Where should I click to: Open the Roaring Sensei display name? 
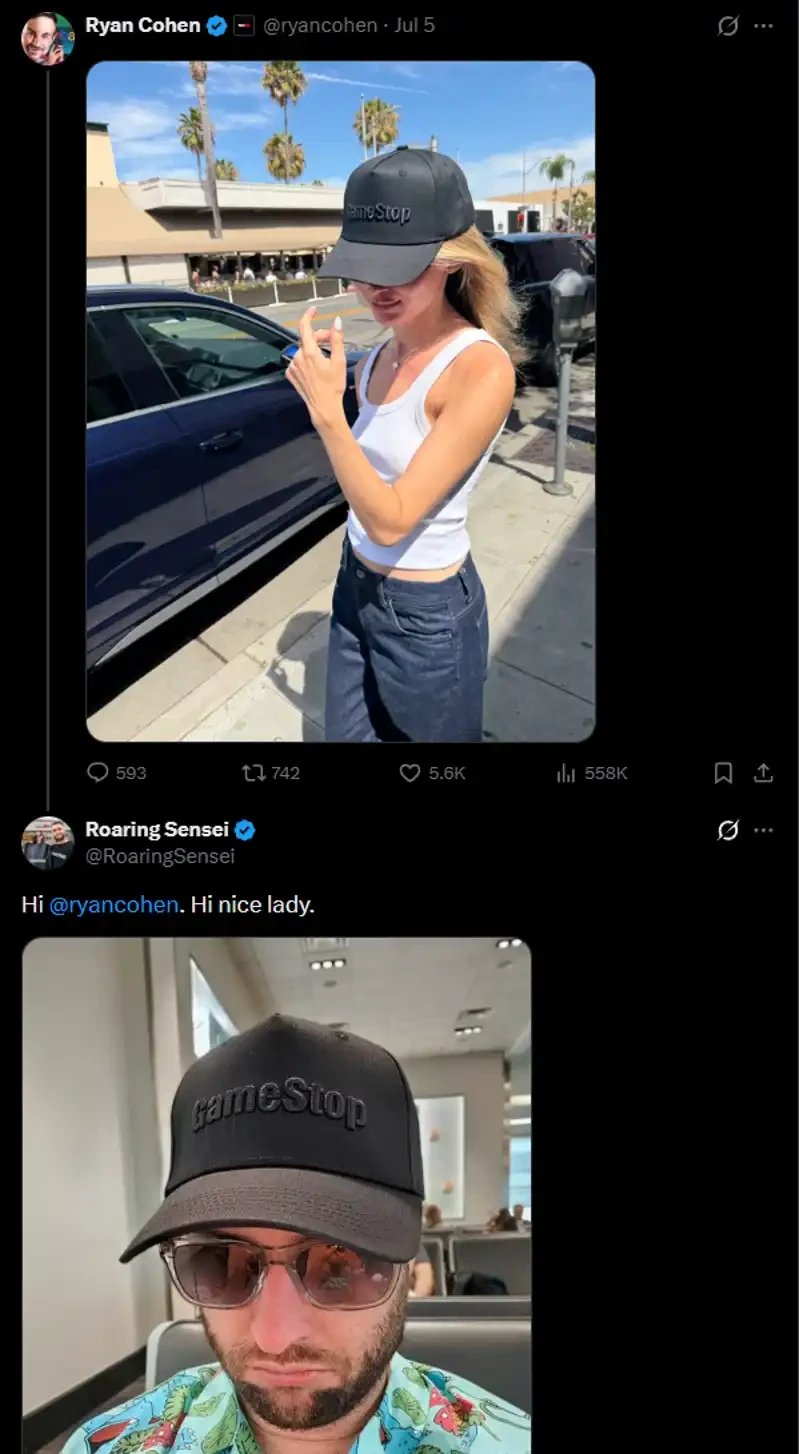[x=157, y=830]
